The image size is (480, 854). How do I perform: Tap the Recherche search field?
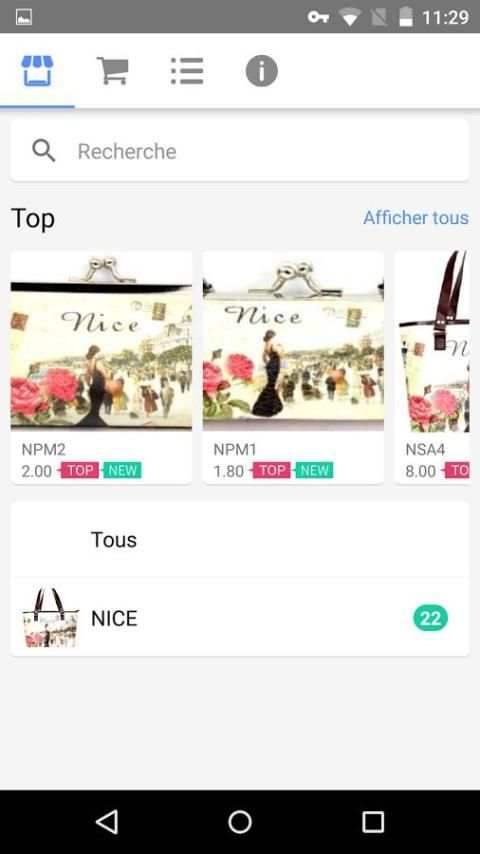[240, 151]
